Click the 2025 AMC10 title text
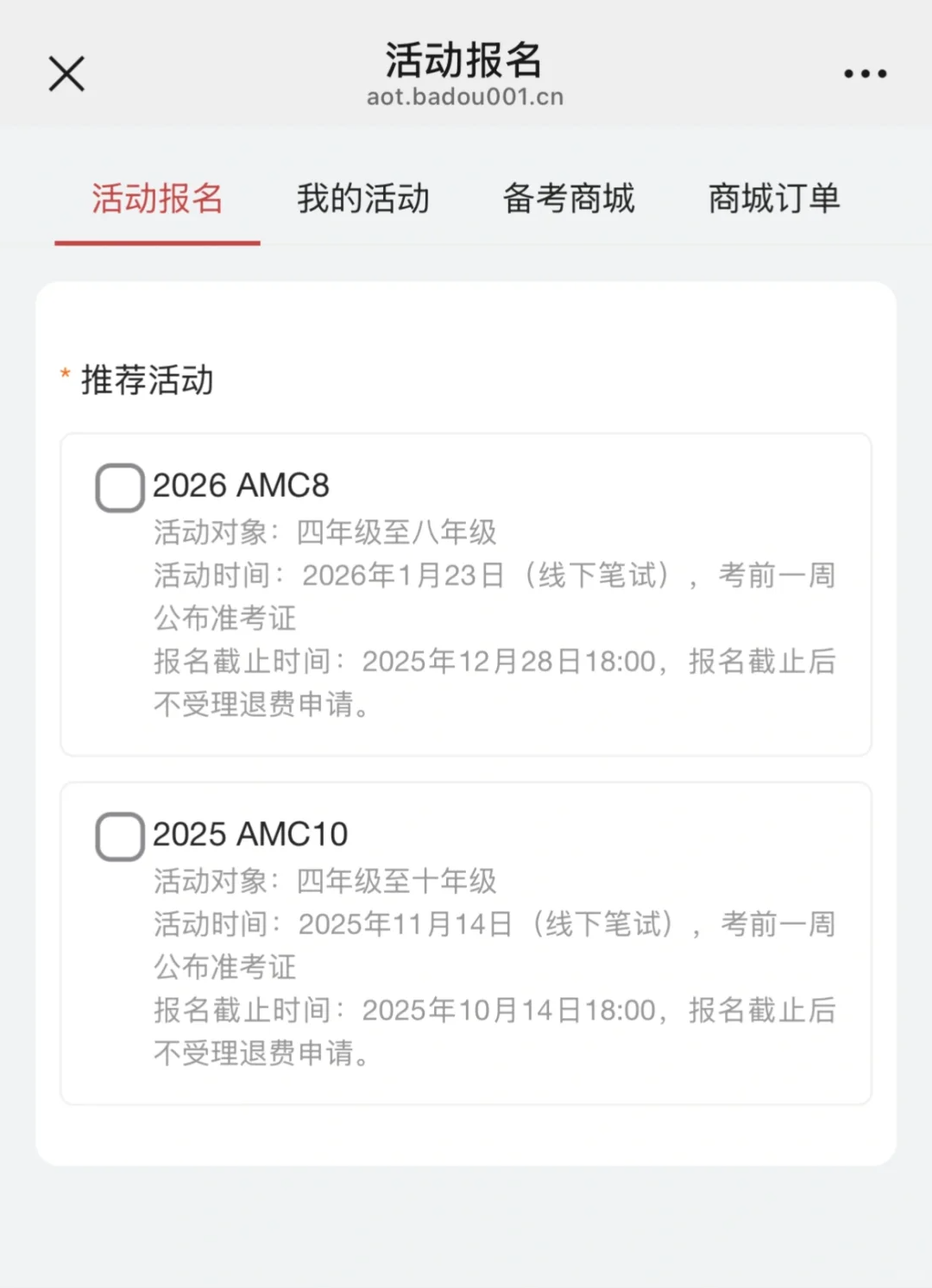Screen dimensions: 932x1288 (250, 834)
